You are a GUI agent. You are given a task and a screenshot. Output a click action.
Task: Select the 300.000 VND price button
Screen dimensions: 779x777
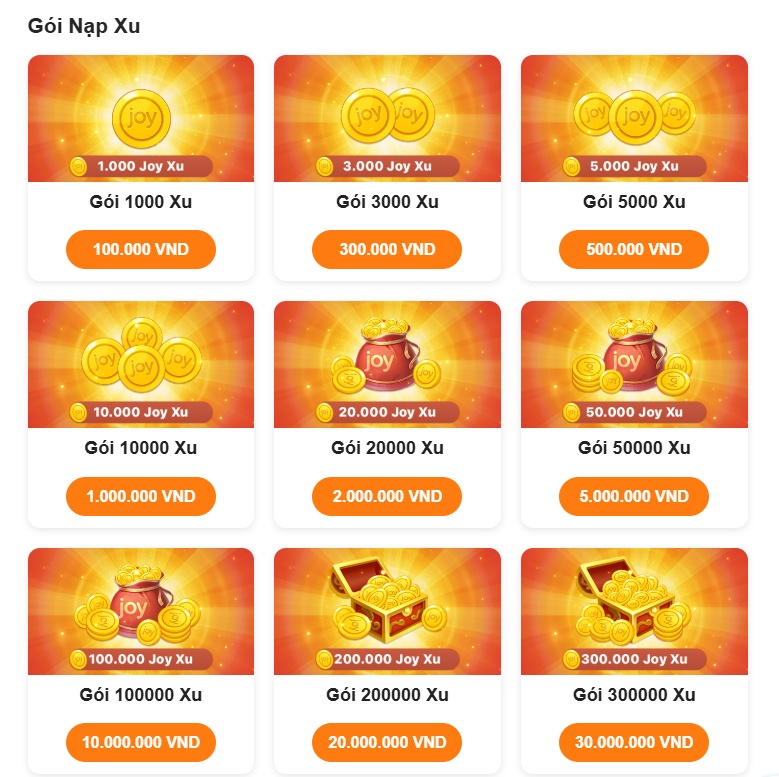point(387,249)
